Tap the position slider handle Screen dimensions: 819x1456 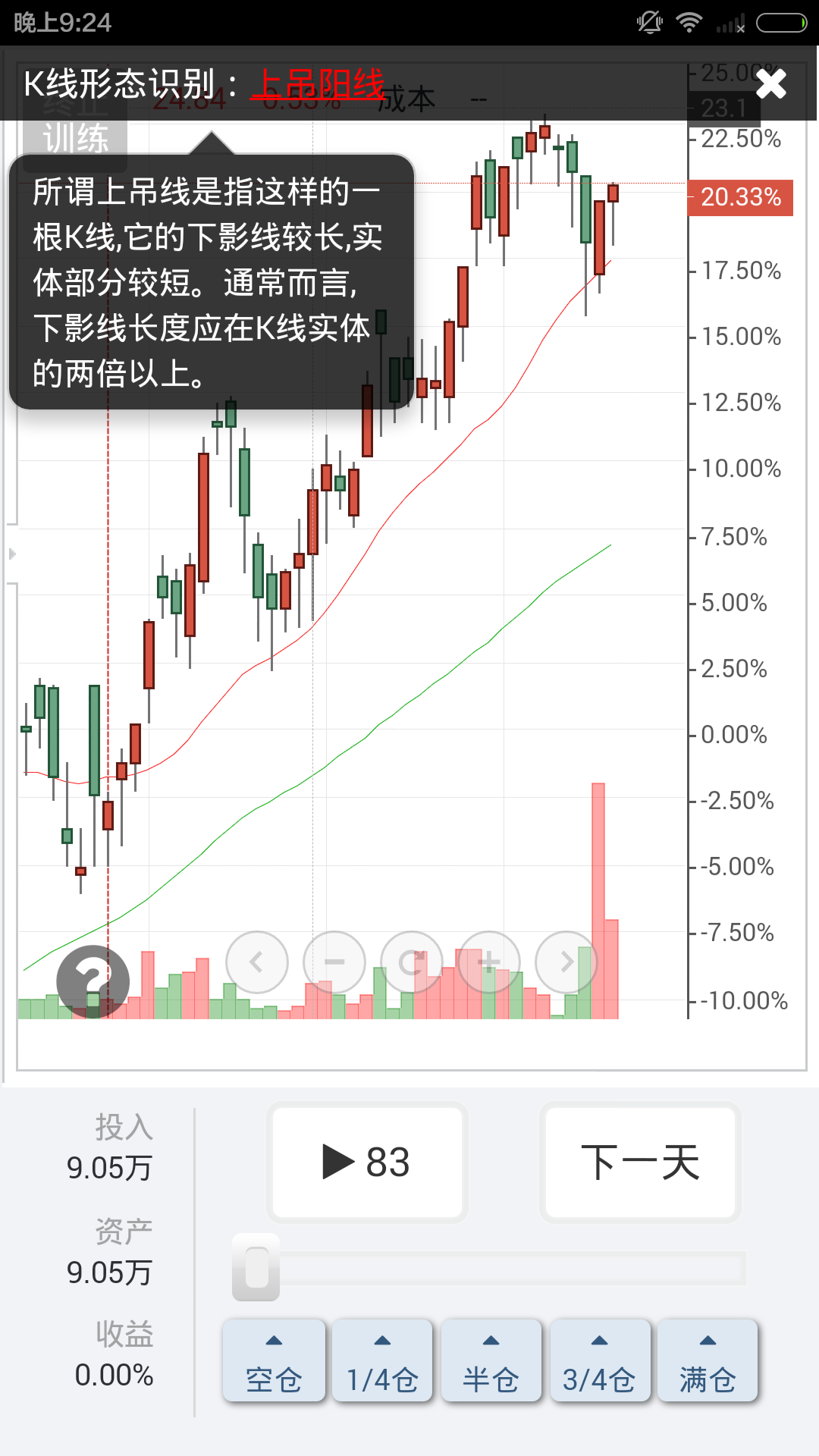coord(256,1267)
